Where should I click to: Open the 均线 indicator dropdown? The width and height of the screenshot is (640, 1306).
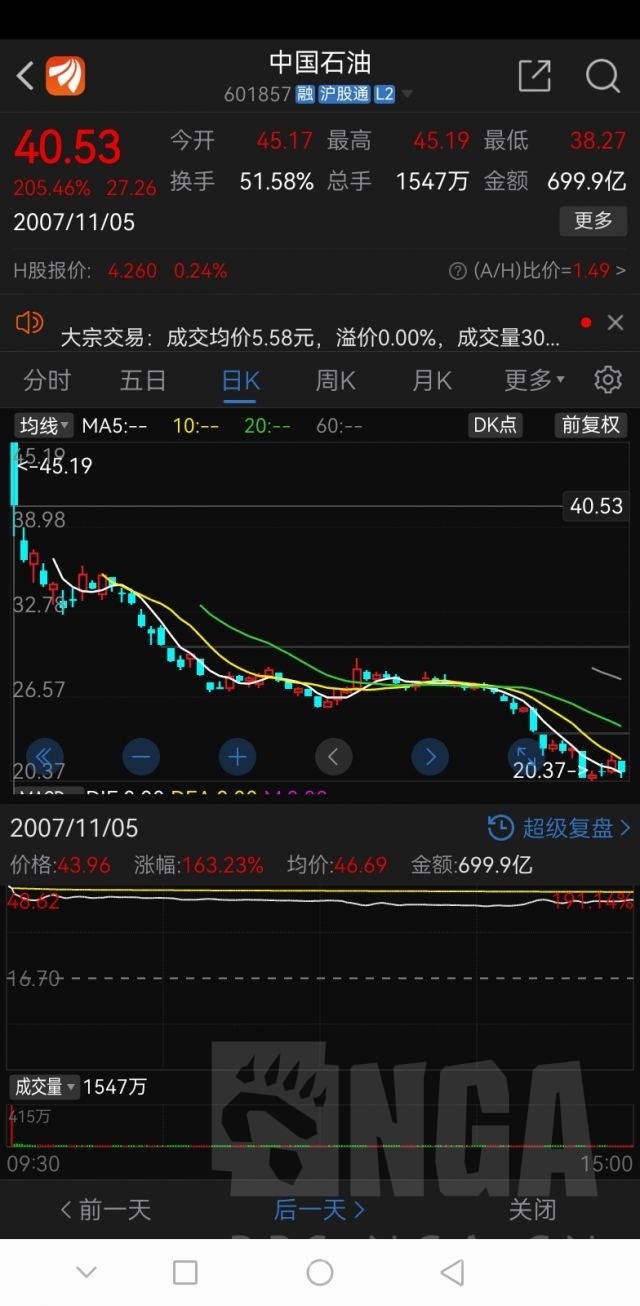click(44, 425)
